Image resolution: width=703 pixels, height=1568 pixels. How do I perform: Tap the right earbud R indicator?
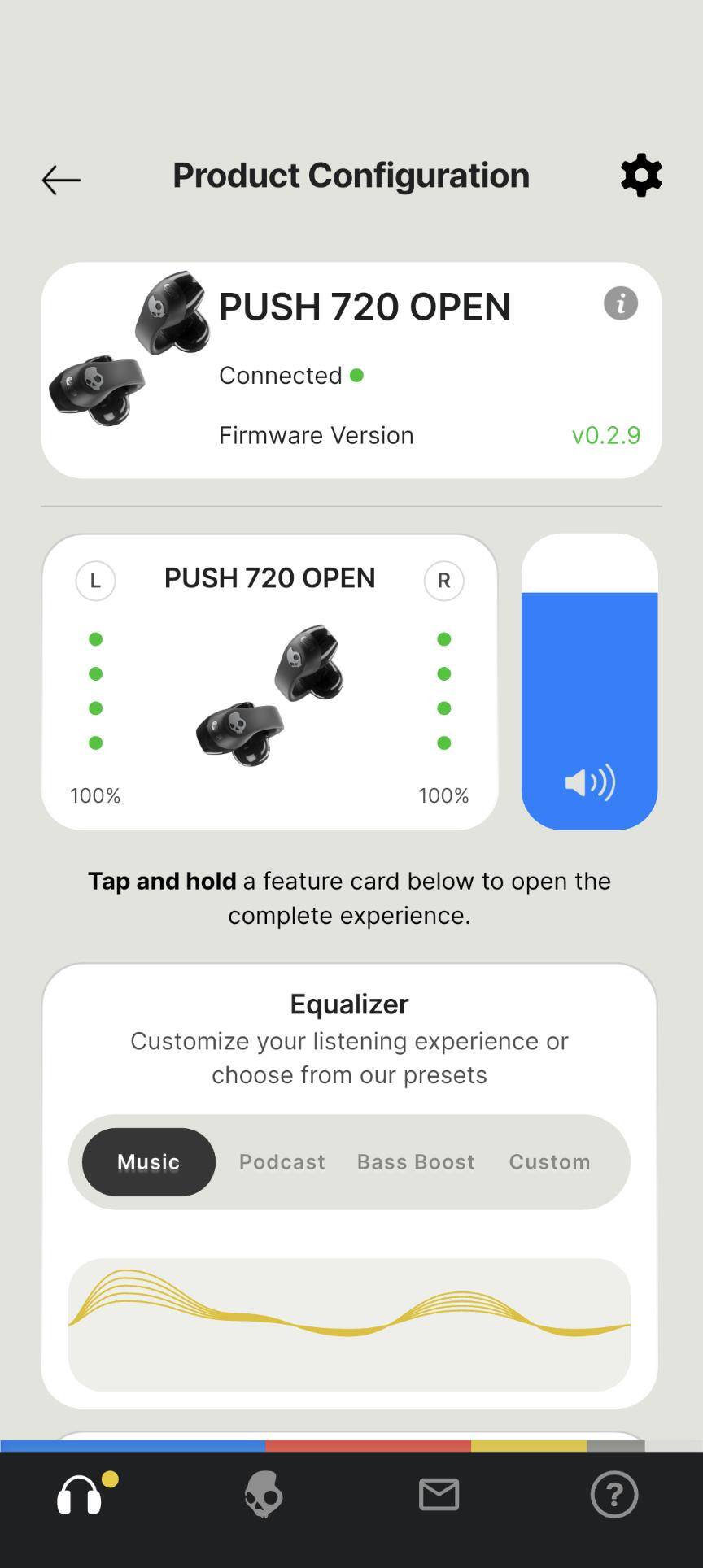coord(443,581)
